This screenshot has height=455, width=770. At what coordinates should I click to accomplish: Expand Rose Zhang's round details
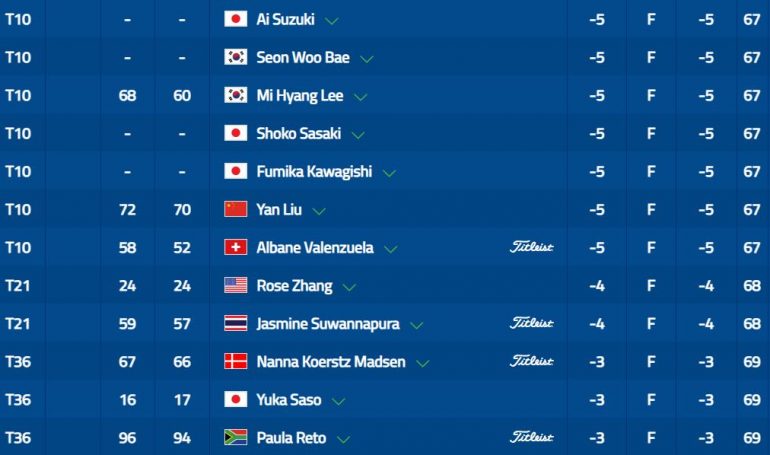[349, 287]
